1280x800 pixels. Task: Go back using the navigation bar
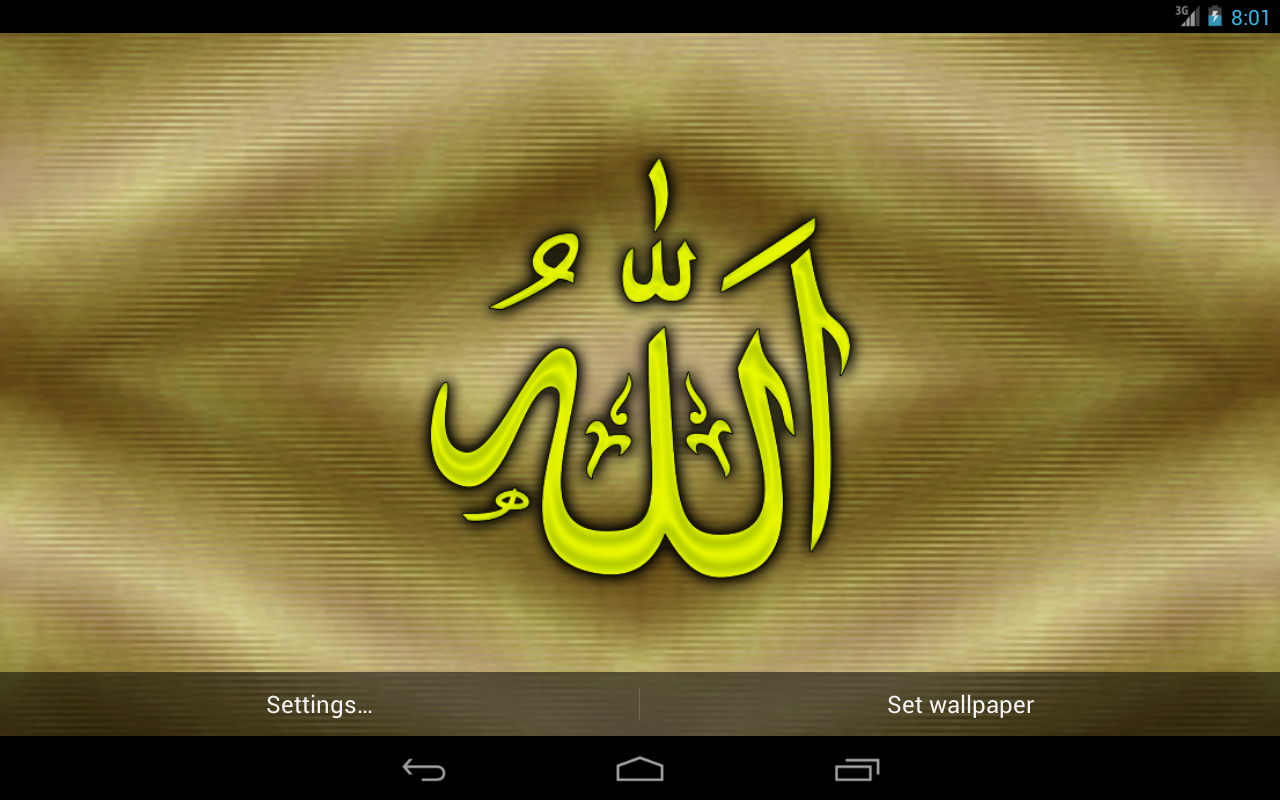424,769
